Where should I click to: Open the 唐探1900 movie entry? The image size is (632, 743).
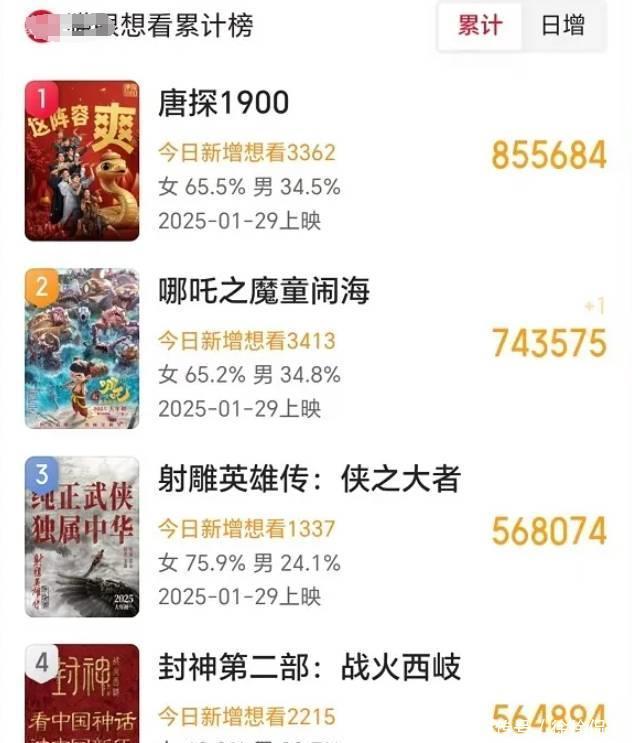coord(224,103)
